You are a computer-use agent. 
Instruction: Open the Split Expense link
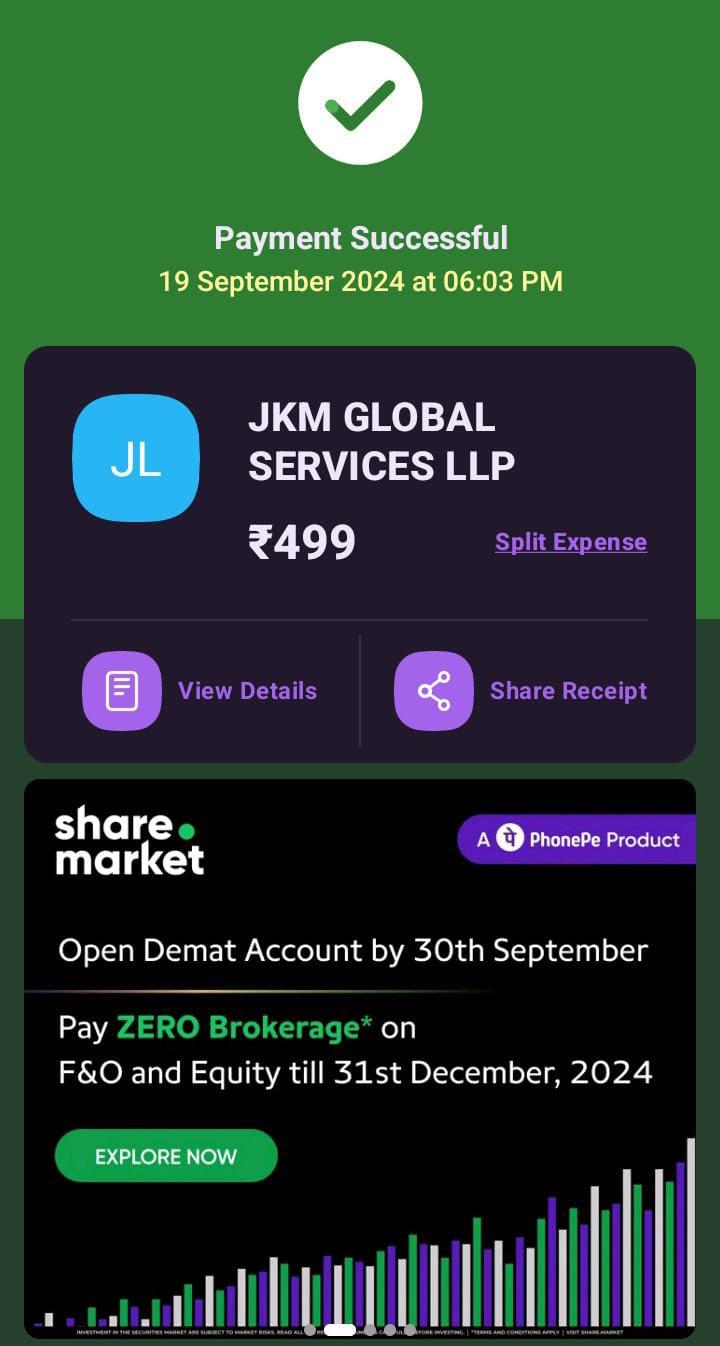571,542
